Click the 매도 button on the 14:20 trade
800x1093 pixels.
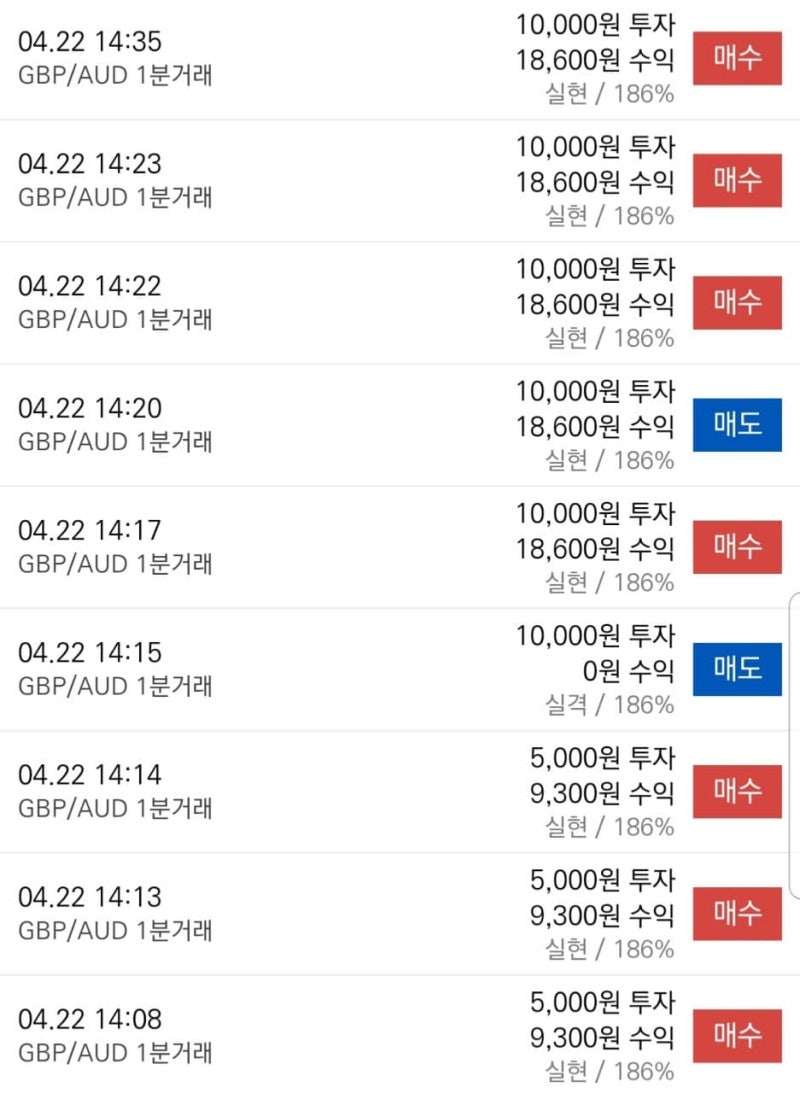point(737,424)
